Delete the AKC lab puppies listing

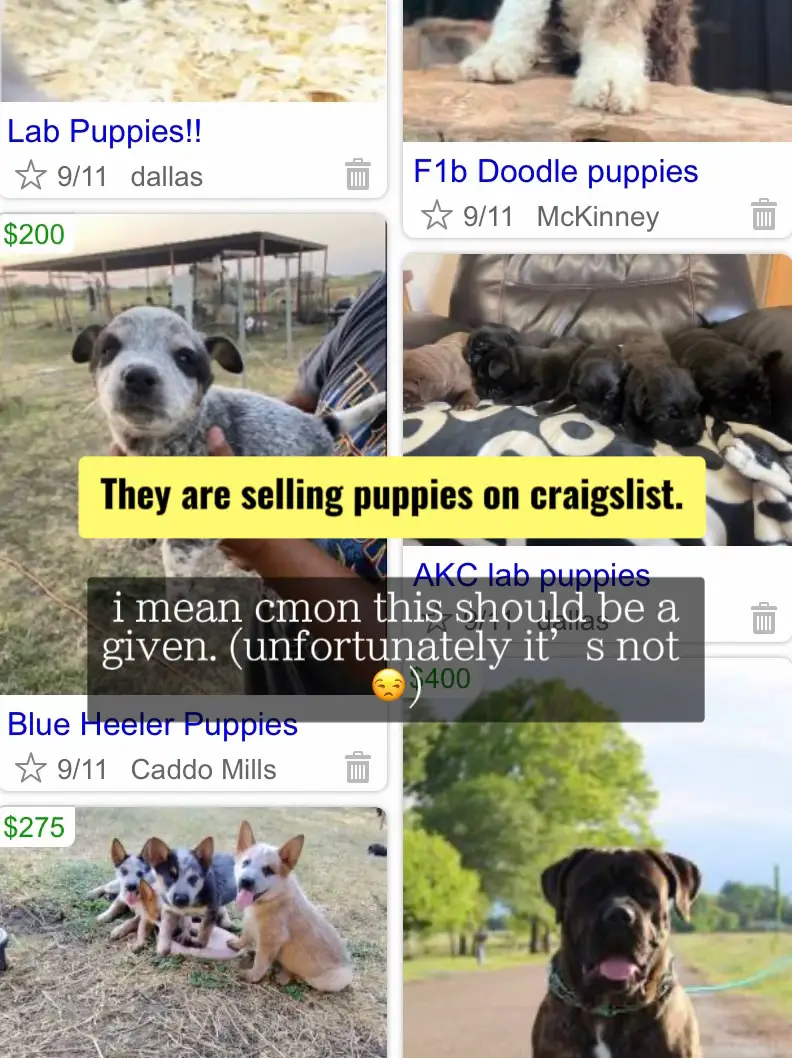point(764,618)
